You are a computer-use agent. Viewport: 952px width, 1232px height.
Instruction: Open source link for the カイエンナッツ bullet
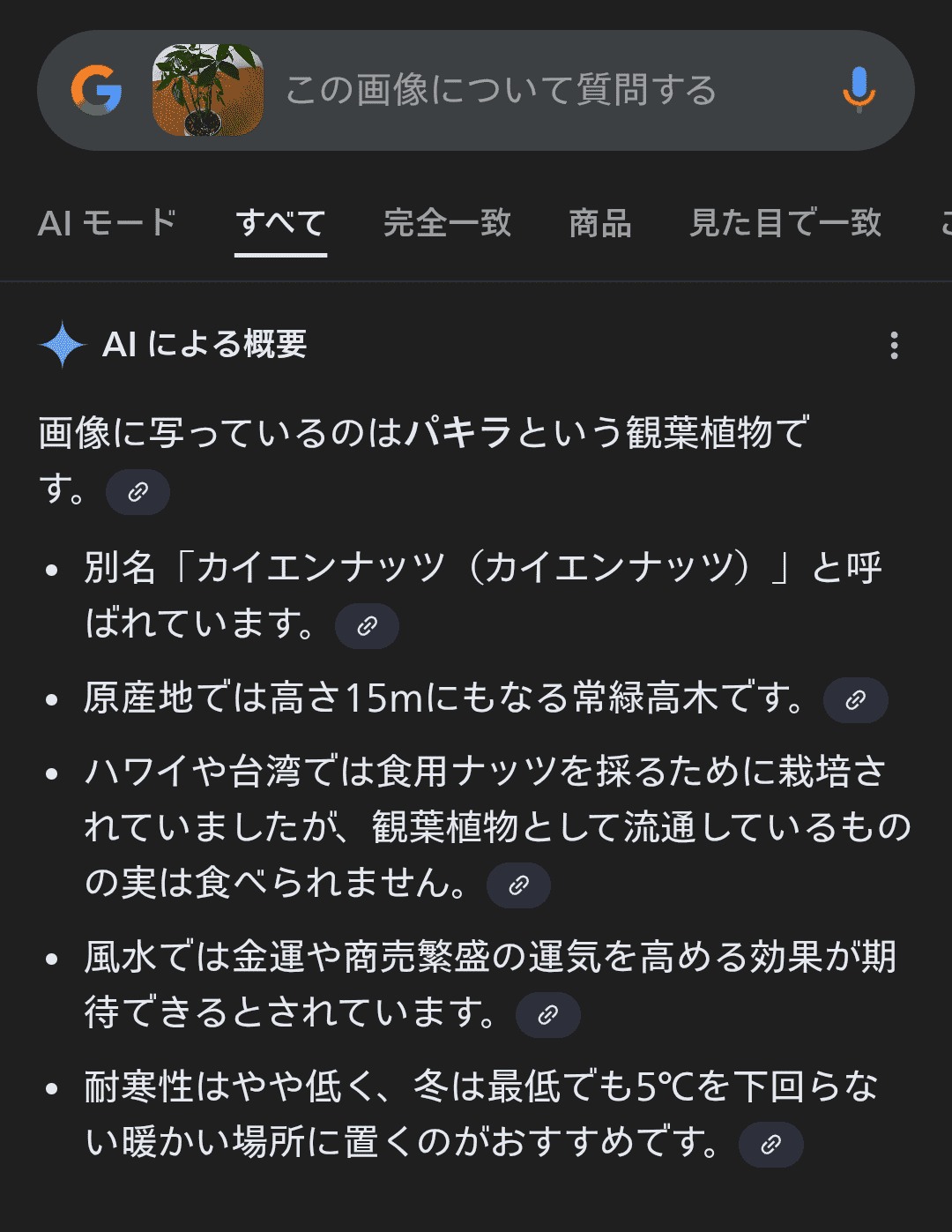pos(367,626)
